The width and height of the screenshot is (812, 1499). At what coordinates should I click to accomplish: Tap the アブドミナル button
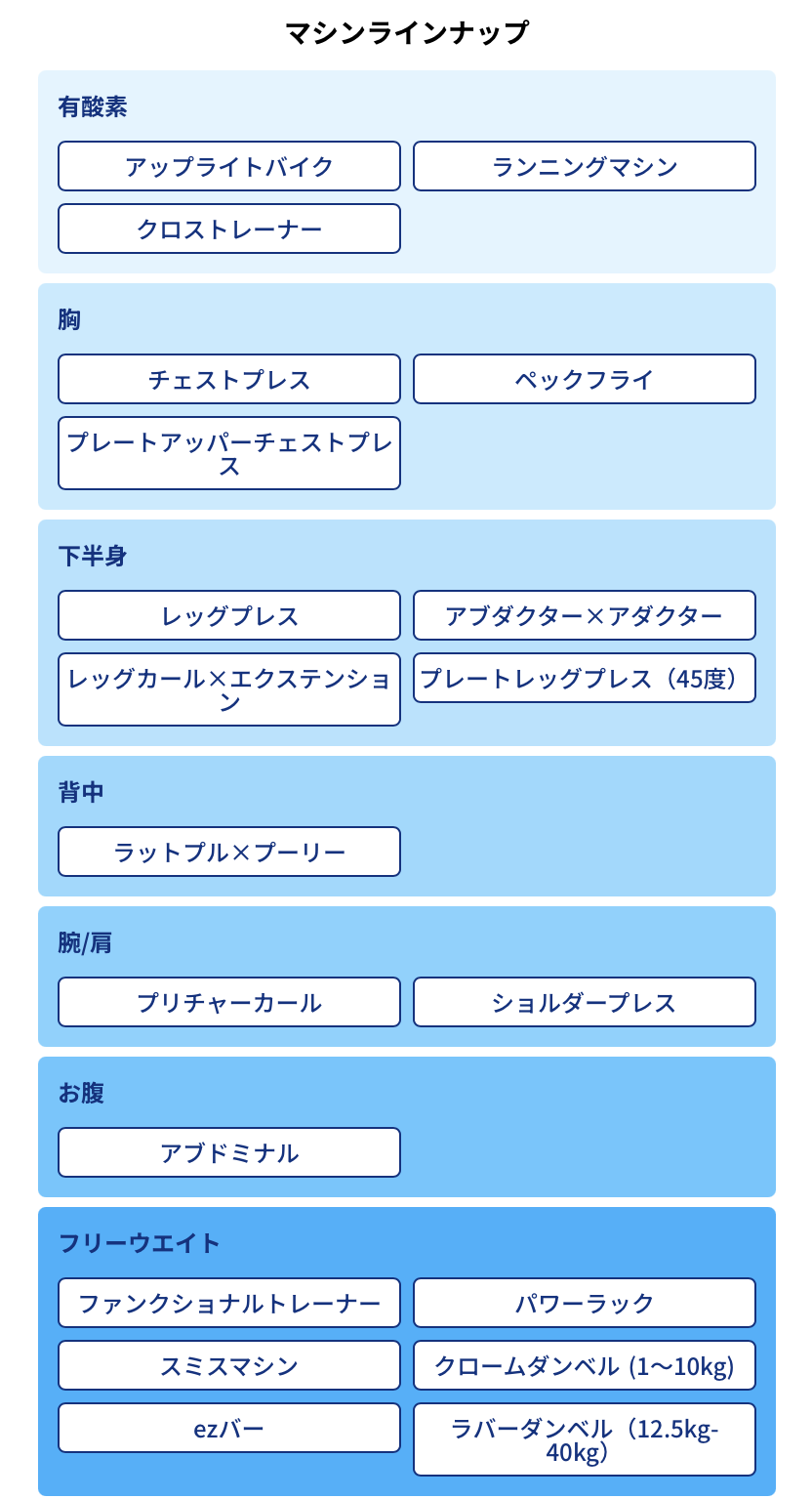[x=228, y=1152]
